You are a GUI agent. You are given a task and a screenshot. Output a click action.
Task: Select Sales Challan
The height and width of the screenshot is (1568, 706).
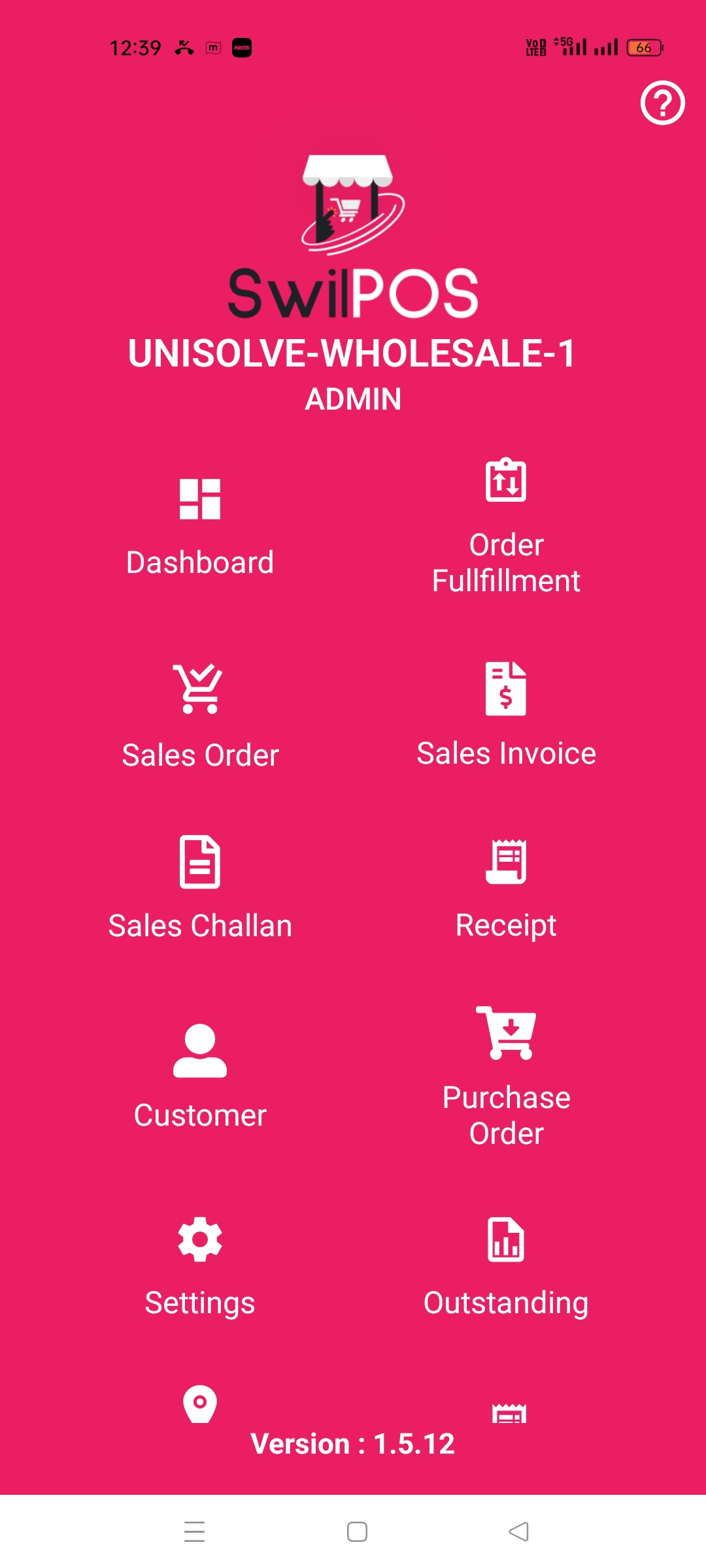pos(200,887)
